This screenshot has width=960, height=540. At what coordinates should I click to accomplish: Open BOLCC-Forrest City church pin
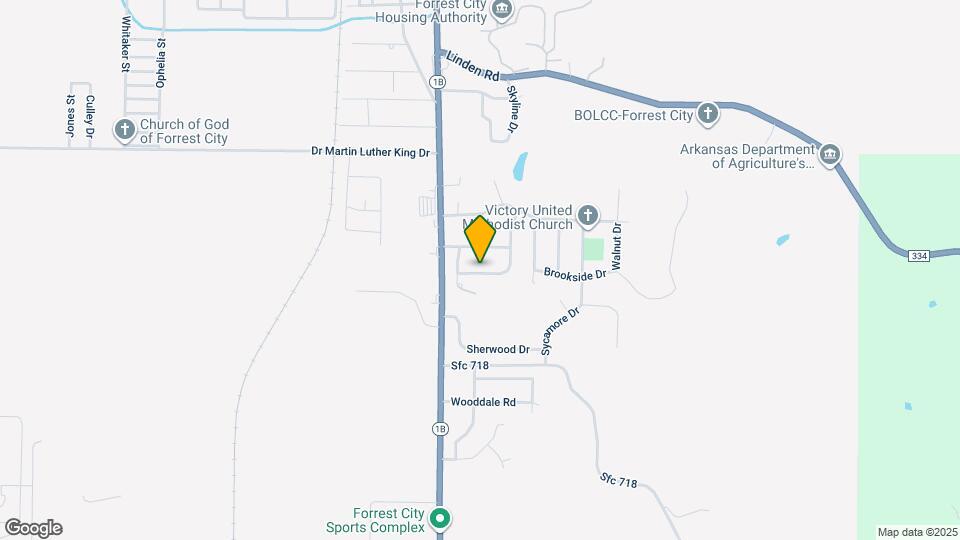point(708,114)
